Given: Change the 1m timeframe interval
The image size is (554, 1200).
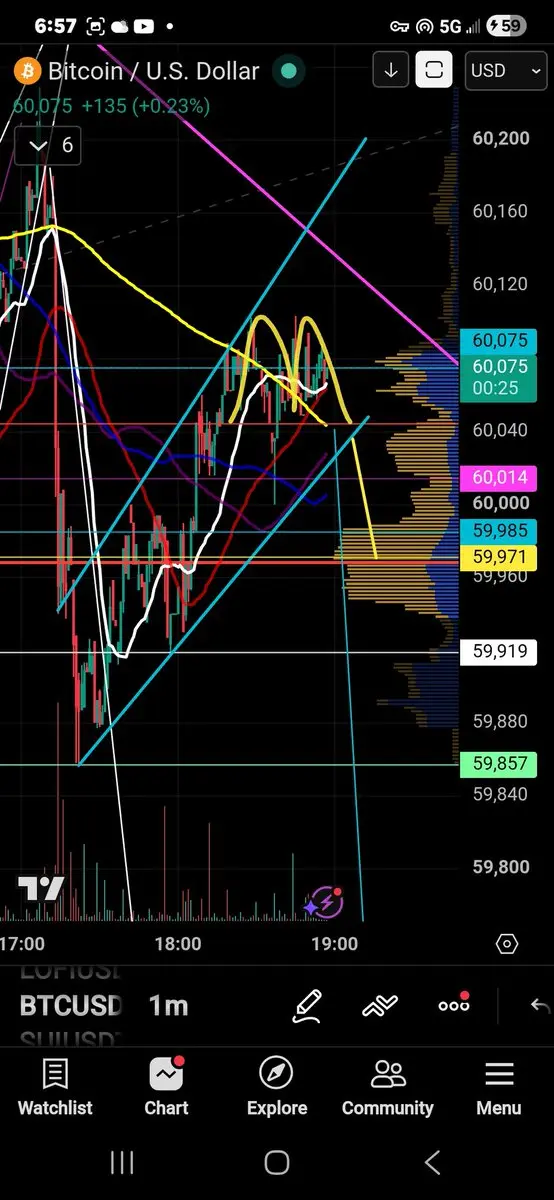Looking at the screenshot, I should tap(168, 1005).
